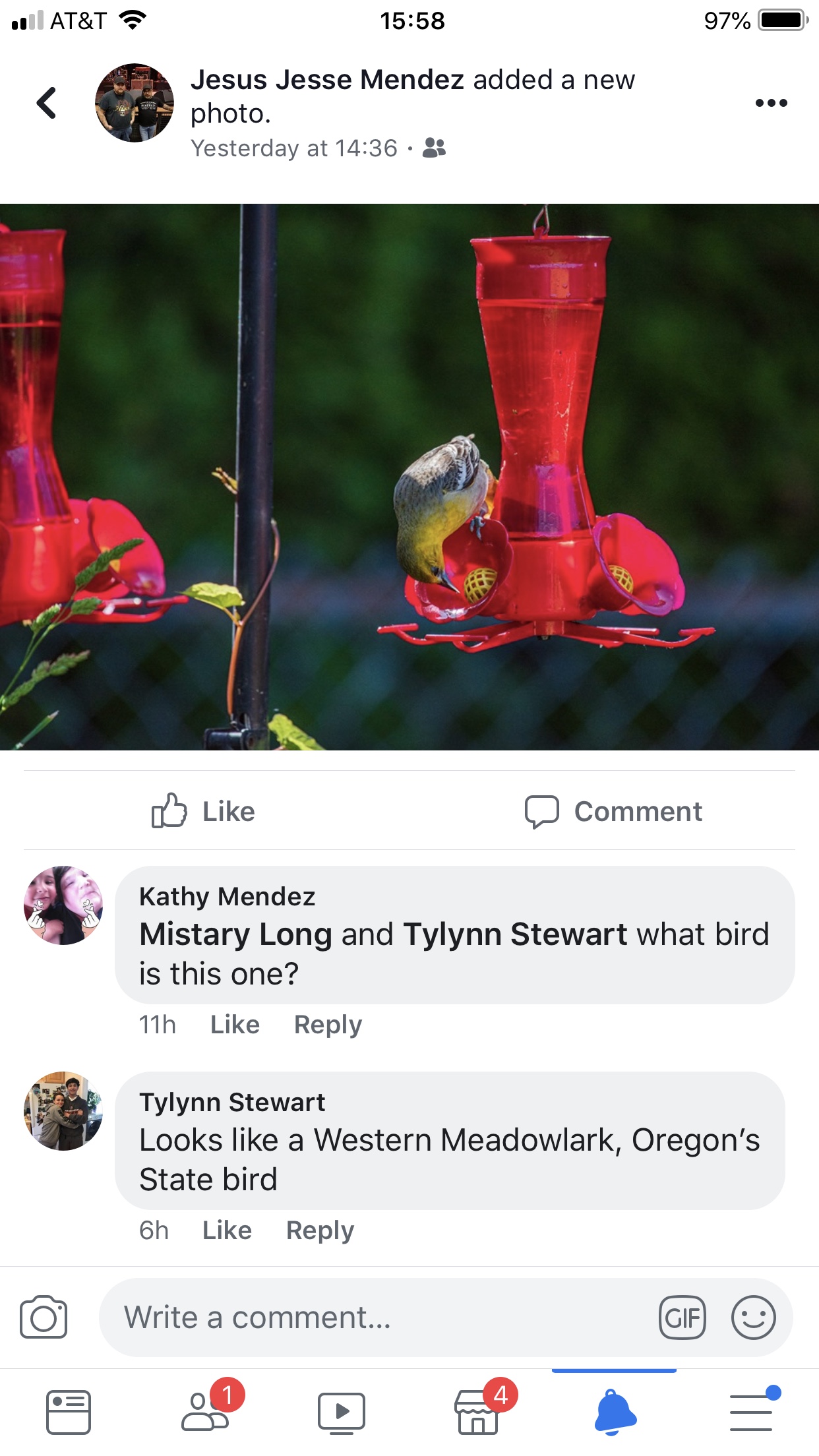Like Tylynn Stewart's comment
This screenshot has height=1456, width=819.
click(227, 1230)
